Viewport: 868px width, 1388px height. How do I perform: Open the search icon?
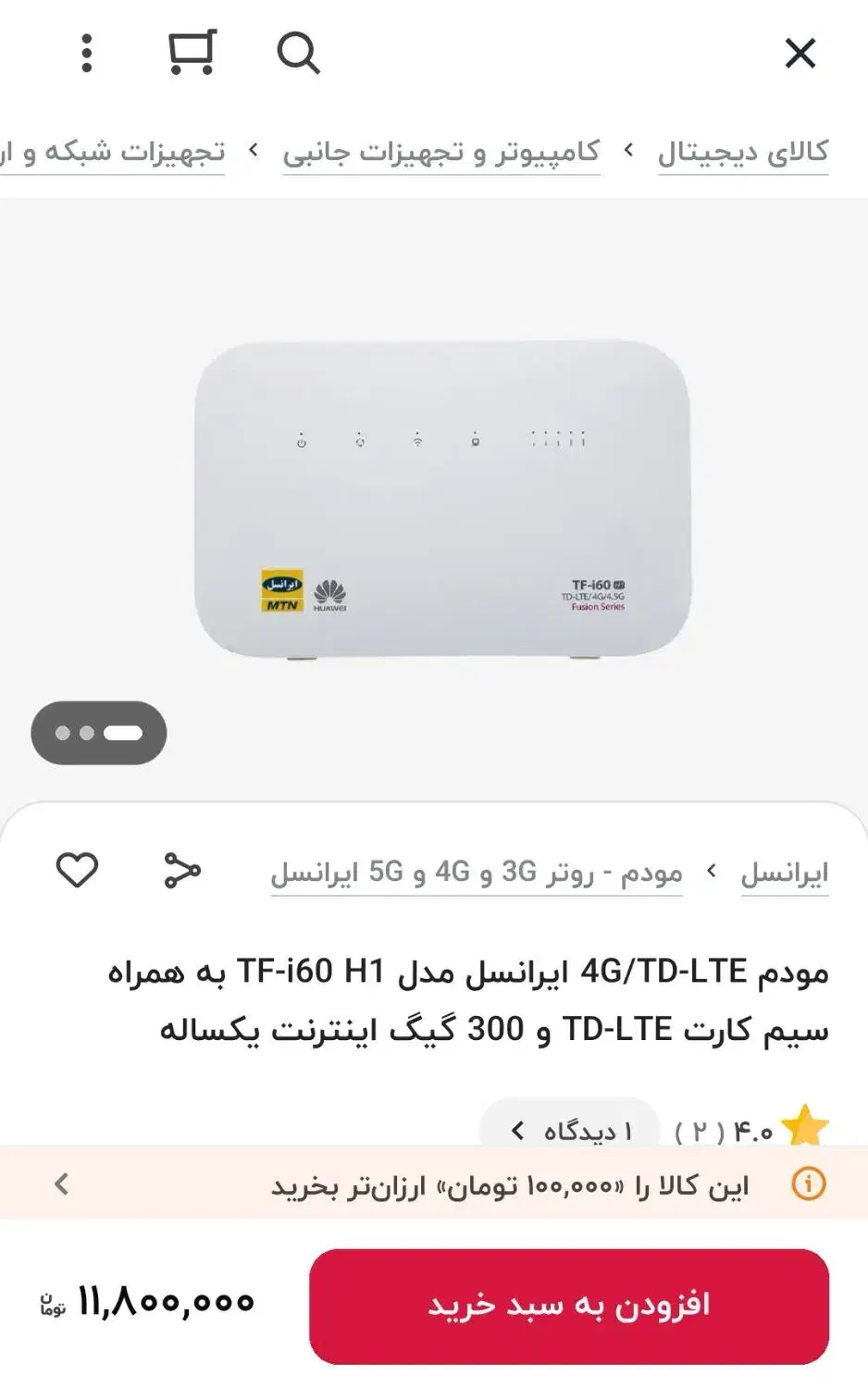(298, 54)
